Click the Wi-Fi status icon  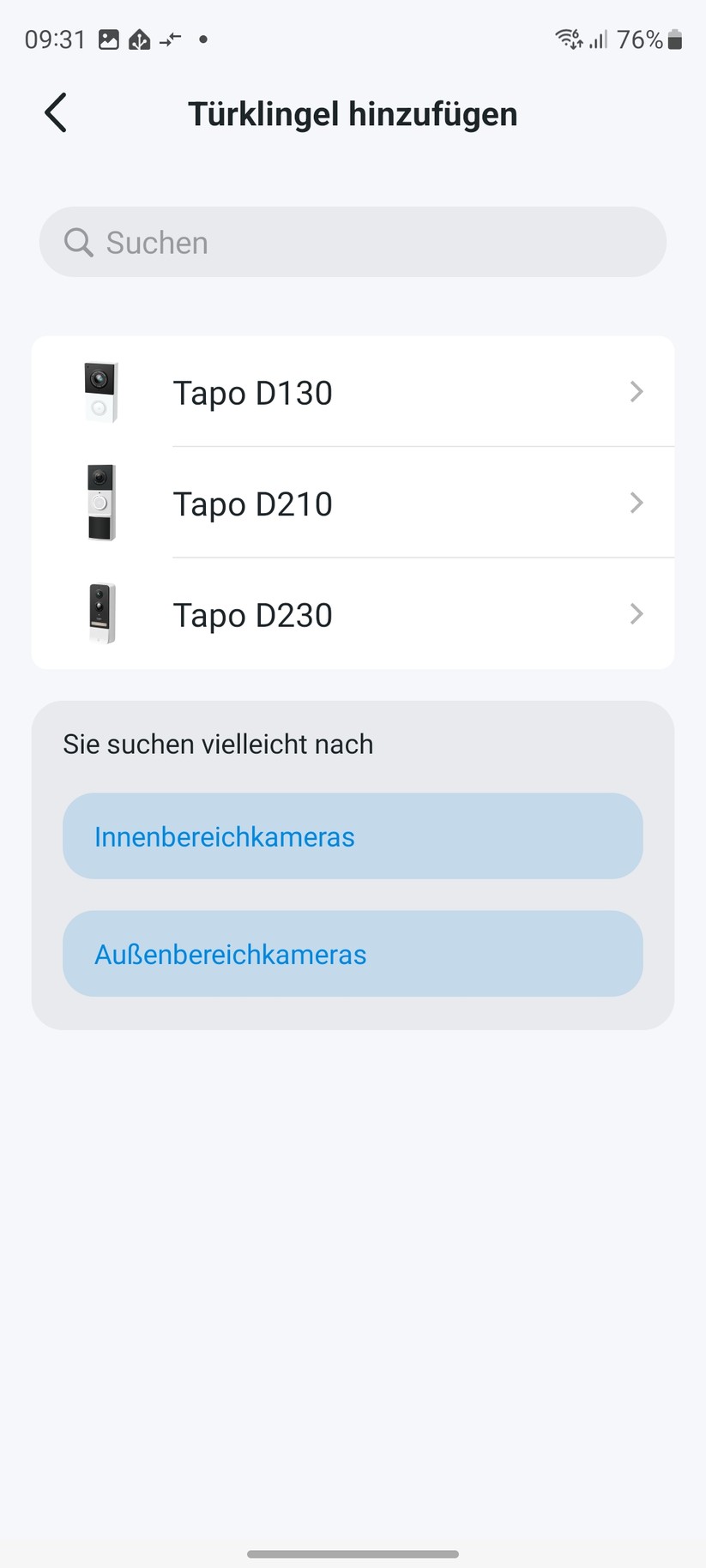point(568,38)
